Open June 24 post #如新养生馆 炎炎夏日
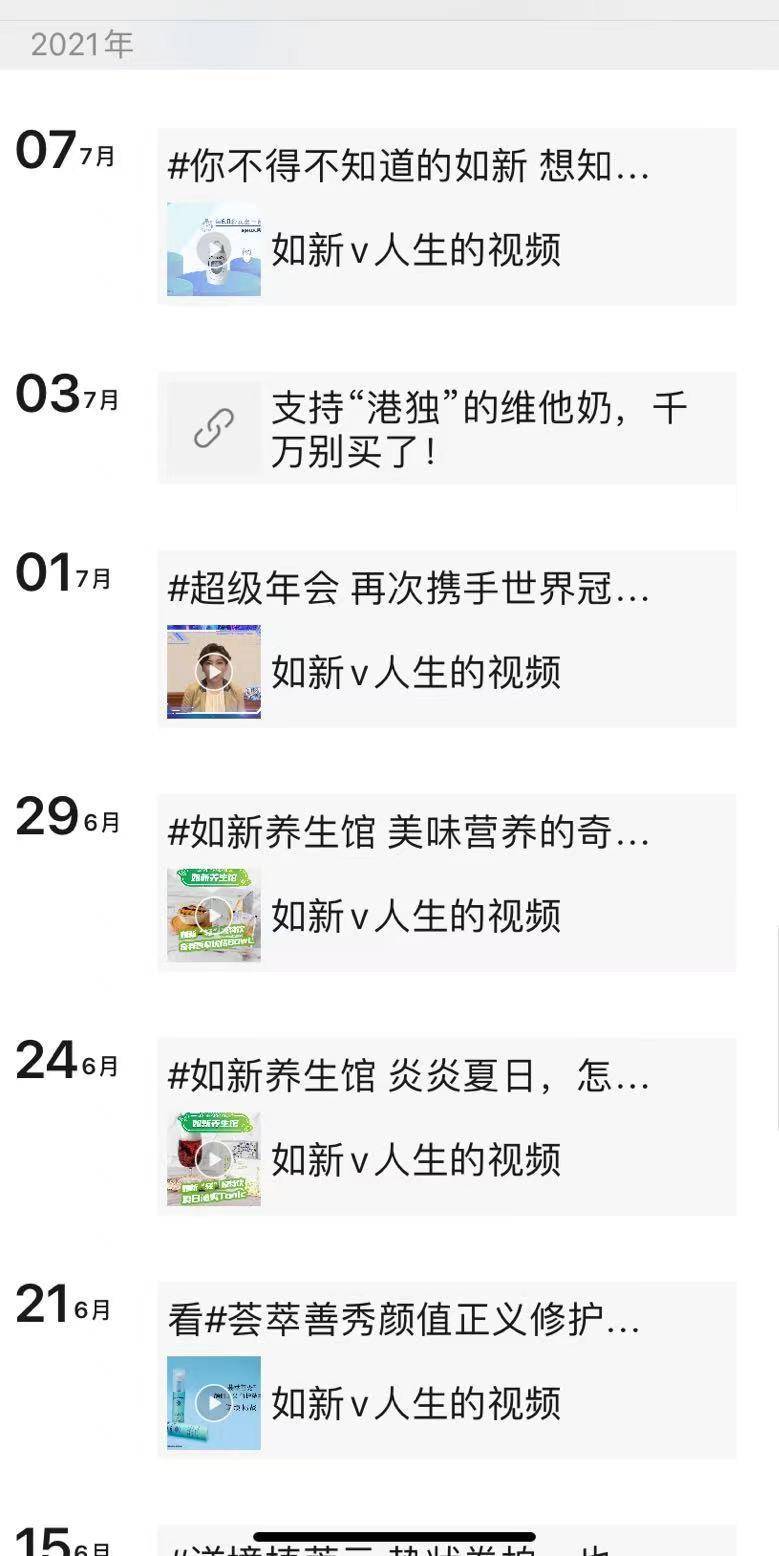 (446, 1126)
